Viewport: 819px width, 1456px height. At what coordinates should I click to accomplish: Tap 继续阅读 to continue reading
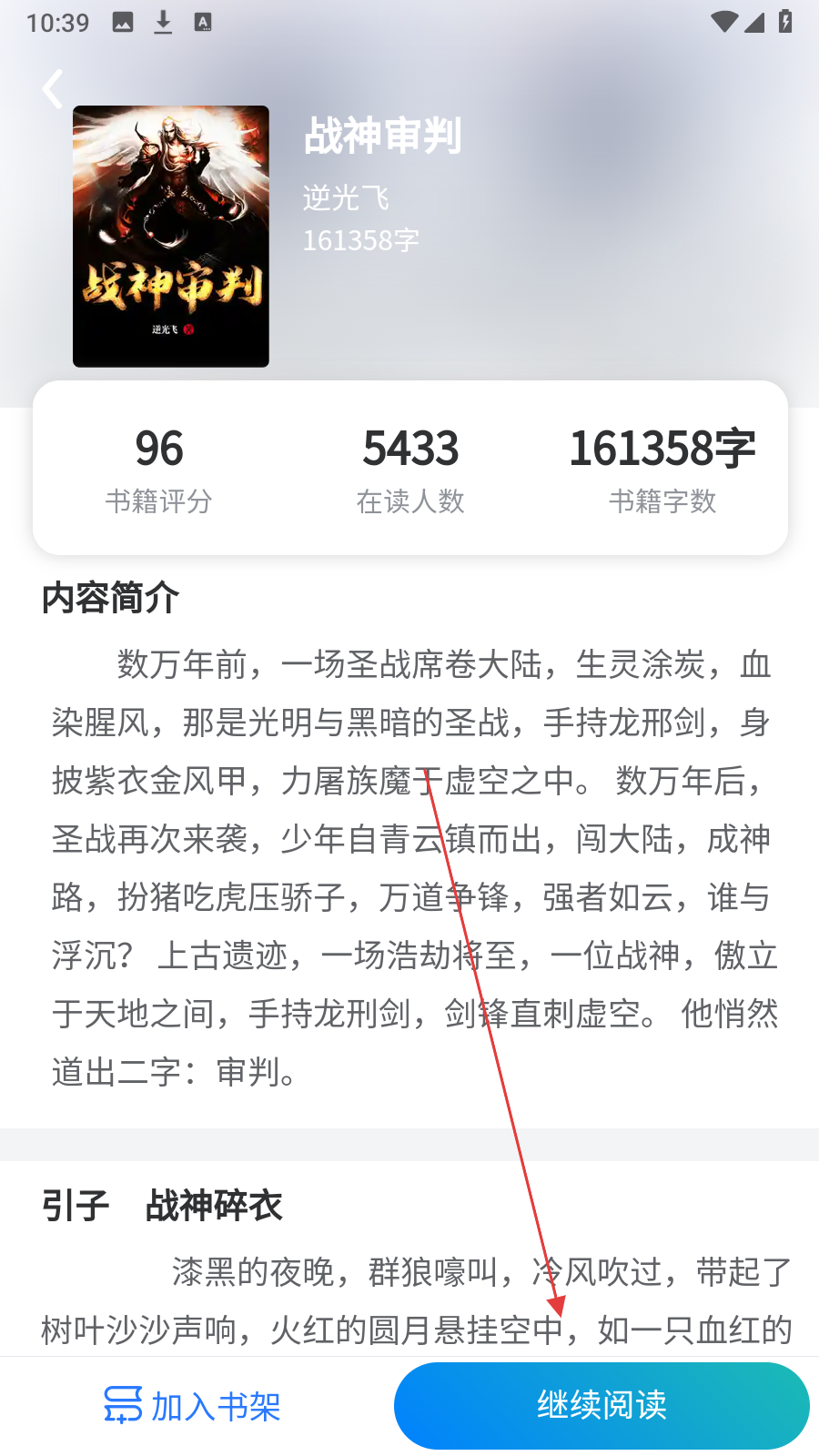(602, 1406)
